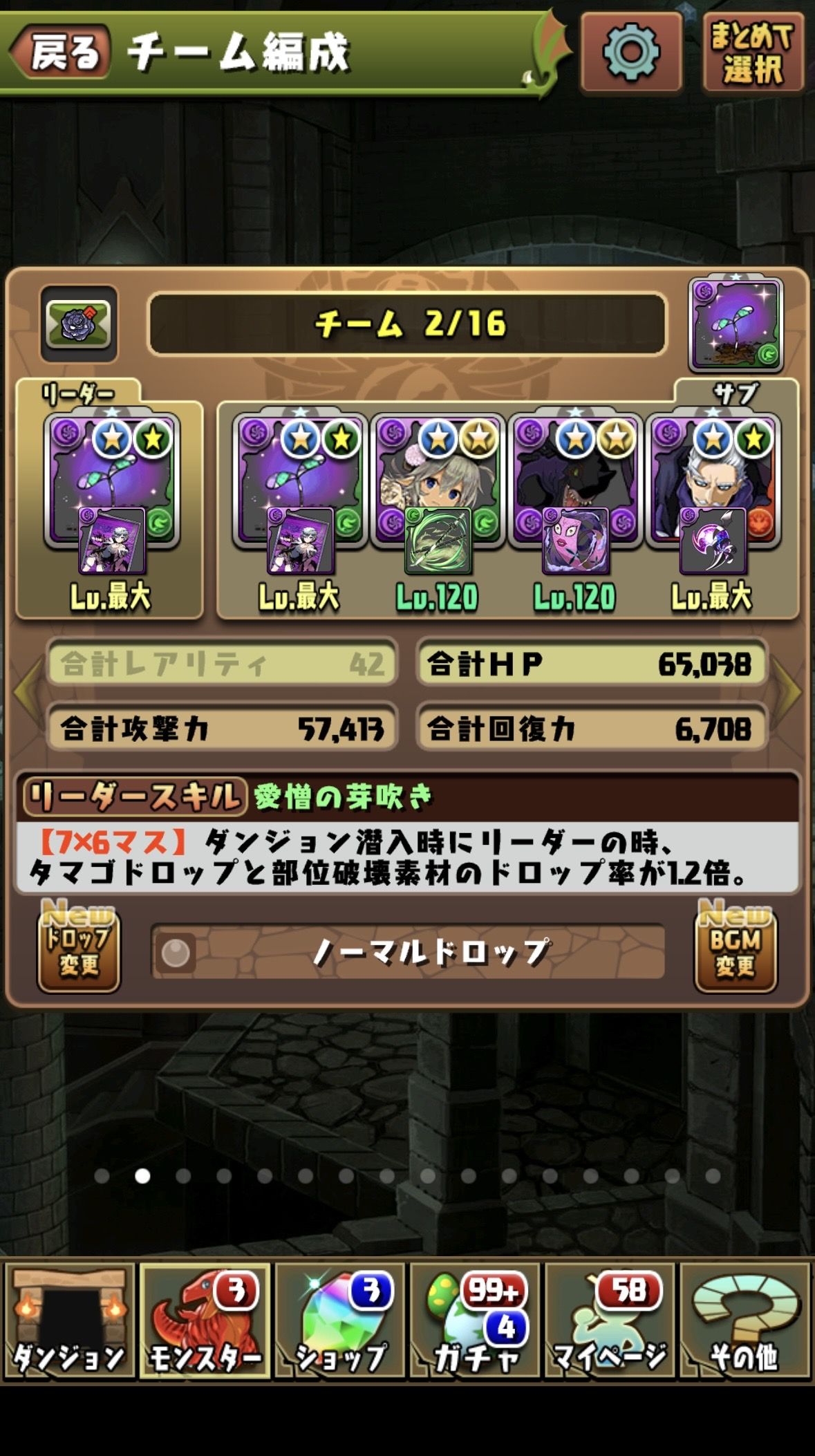This screenshot has width=815, height=1456.
Task: Switch to the マイページ tab
Action: pos(610,1320)
